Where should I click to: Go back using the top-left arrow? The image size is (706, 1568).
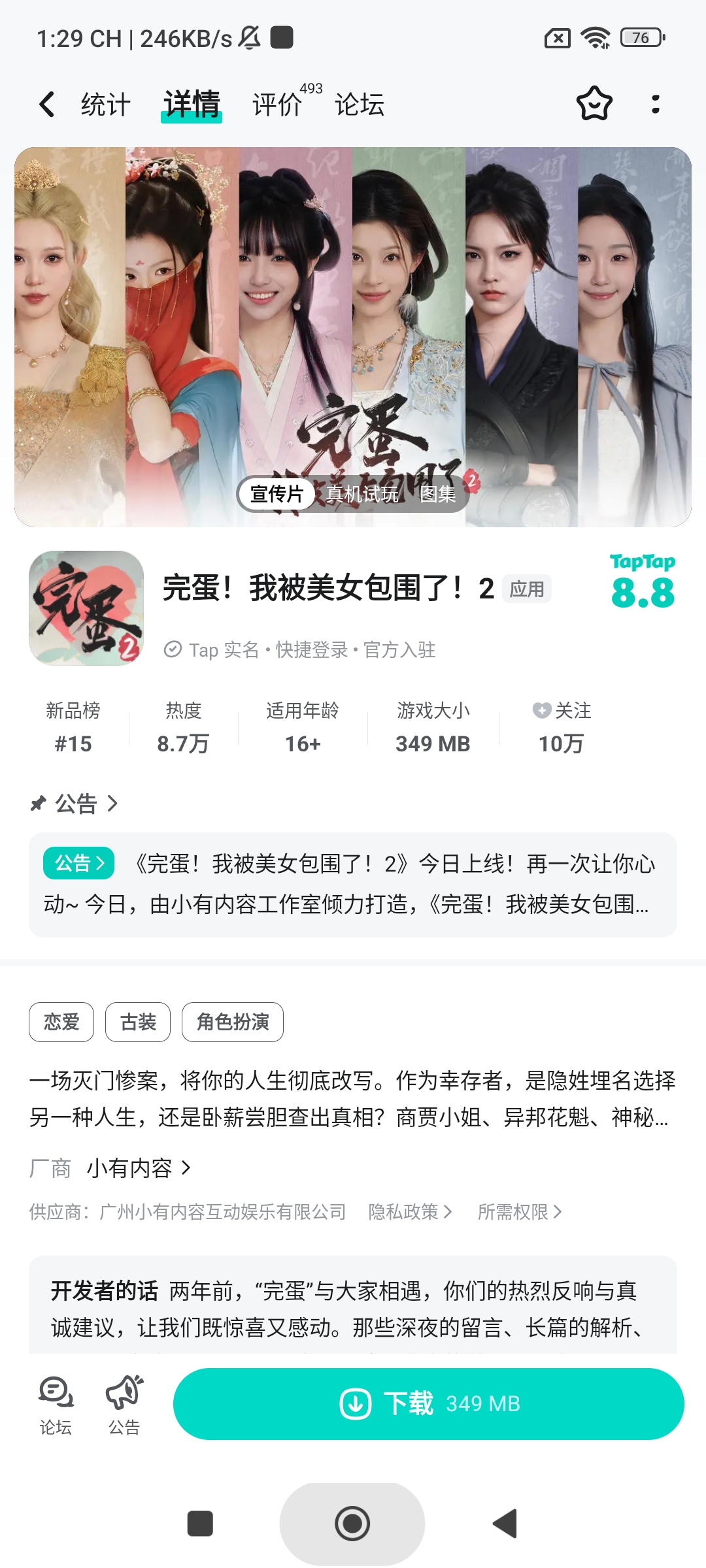(47, 105)
